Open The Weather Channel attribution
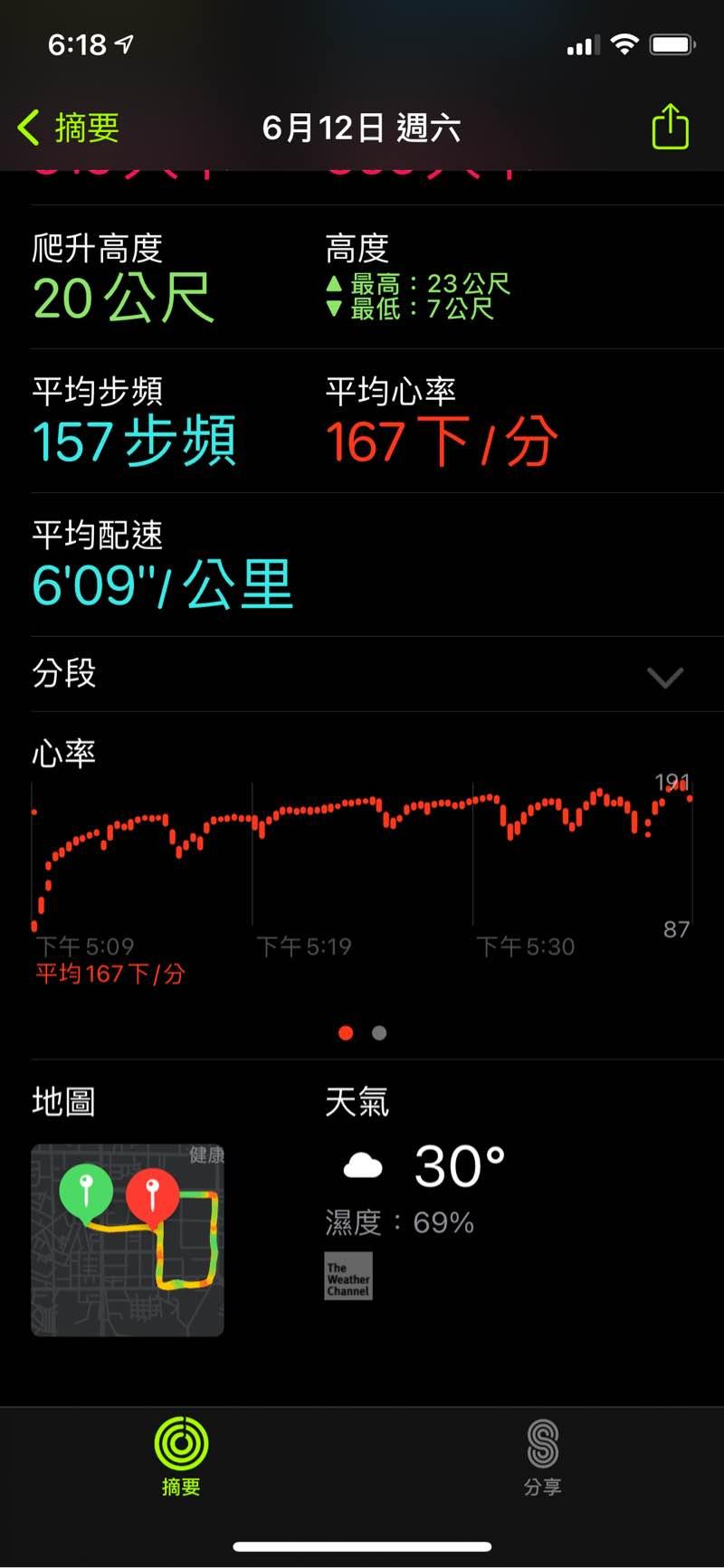The width and height of the screenshot is (724, 1568). coord(348,1276)
